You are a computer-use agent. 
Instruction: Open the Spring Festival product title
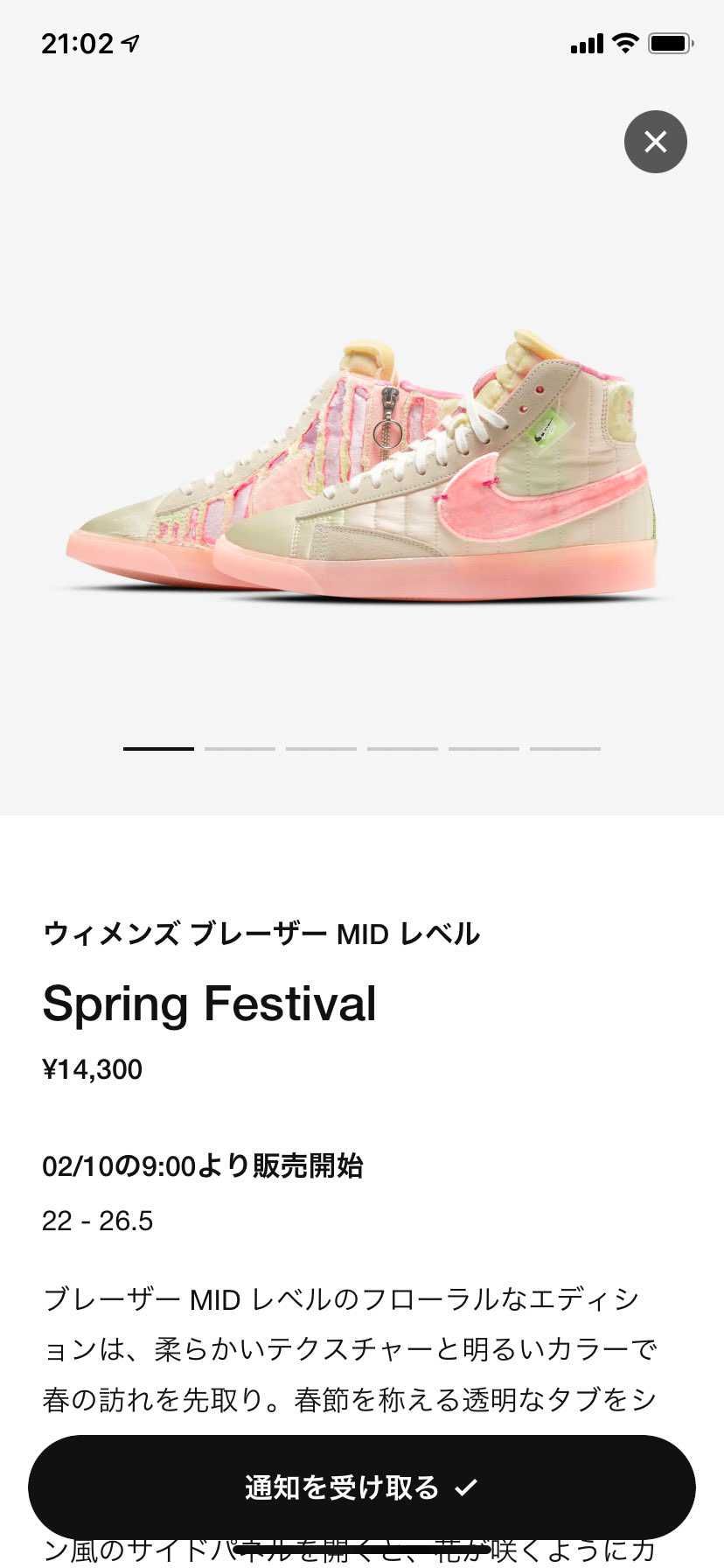pyautogui.click(x=210, y=1004)
